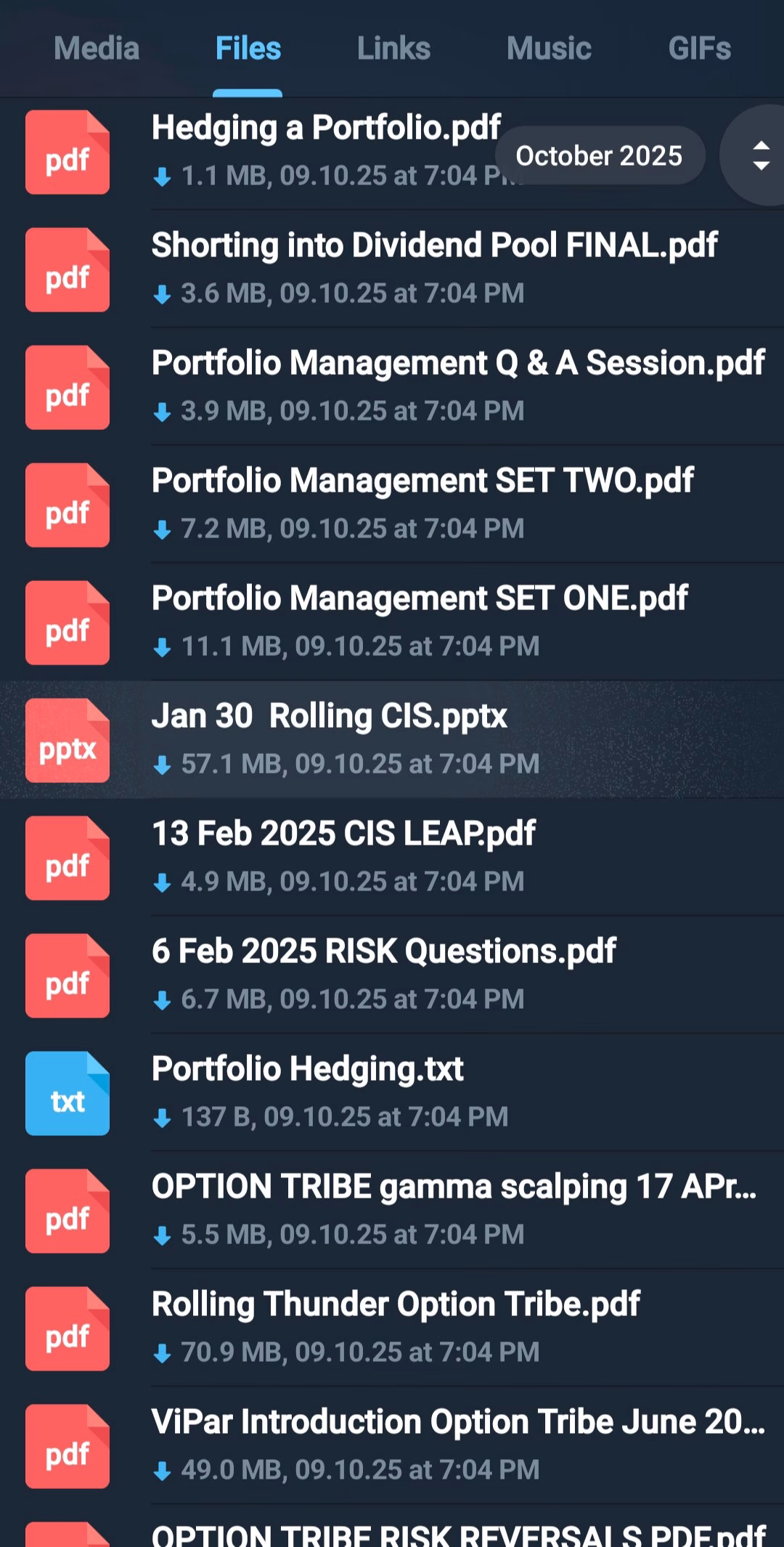Open the Music tab
784x1547 pixels.
point(549,49)
